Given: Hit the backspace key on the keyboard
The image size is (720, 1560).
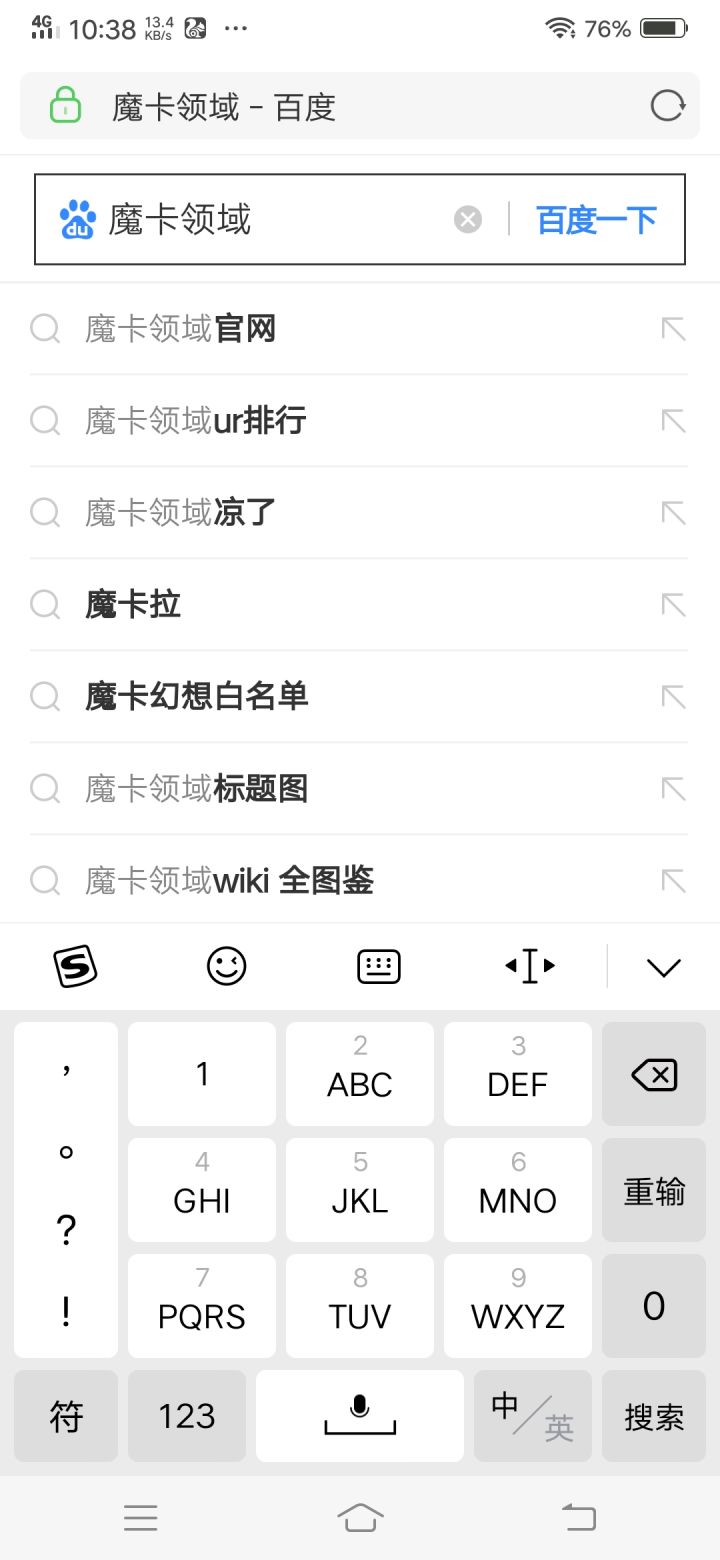Looking at the screenshot, I should tap(654, 1074).
